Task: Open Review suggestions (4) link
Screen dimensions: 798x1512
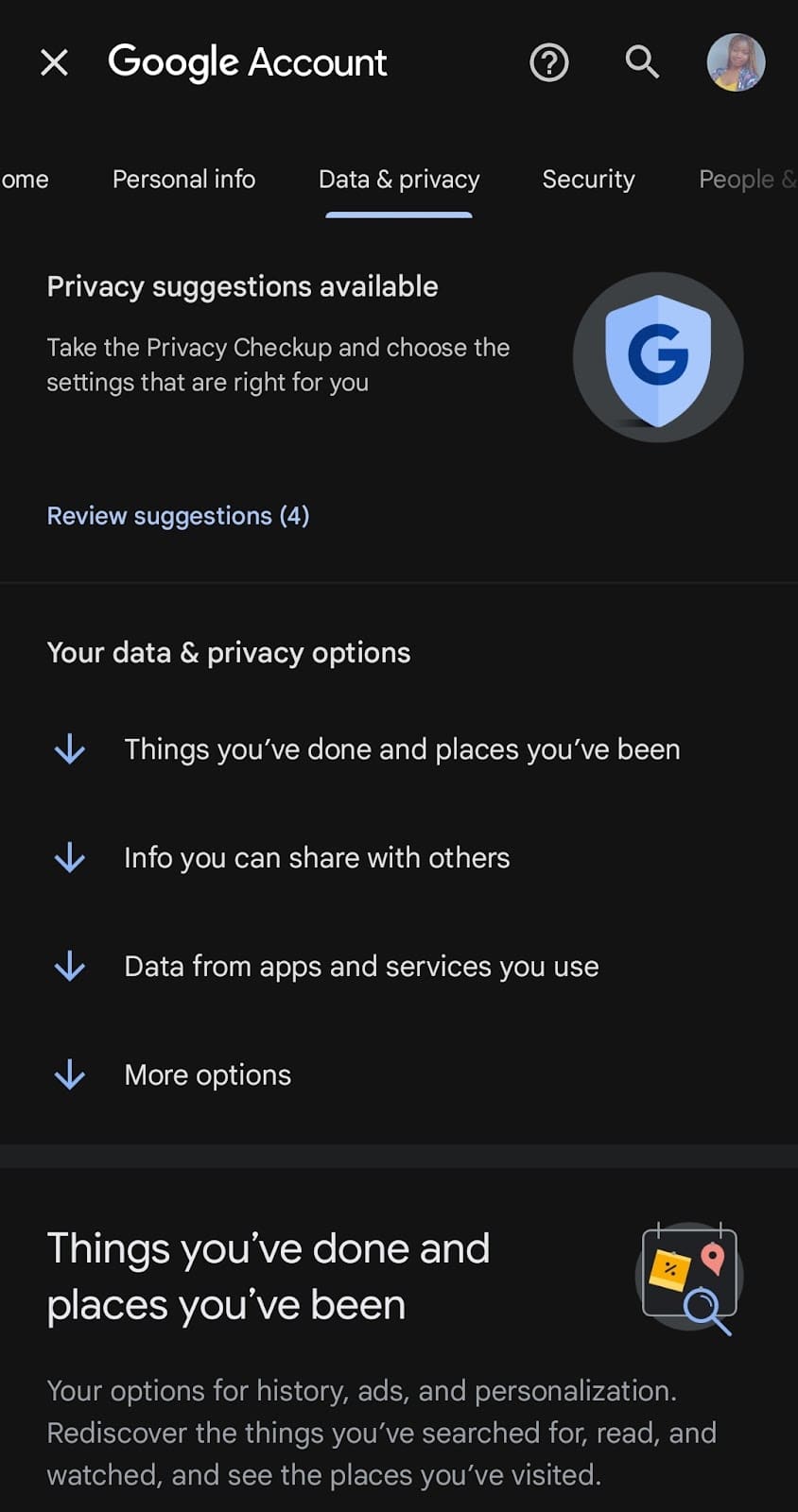Action: coord(178,516)
